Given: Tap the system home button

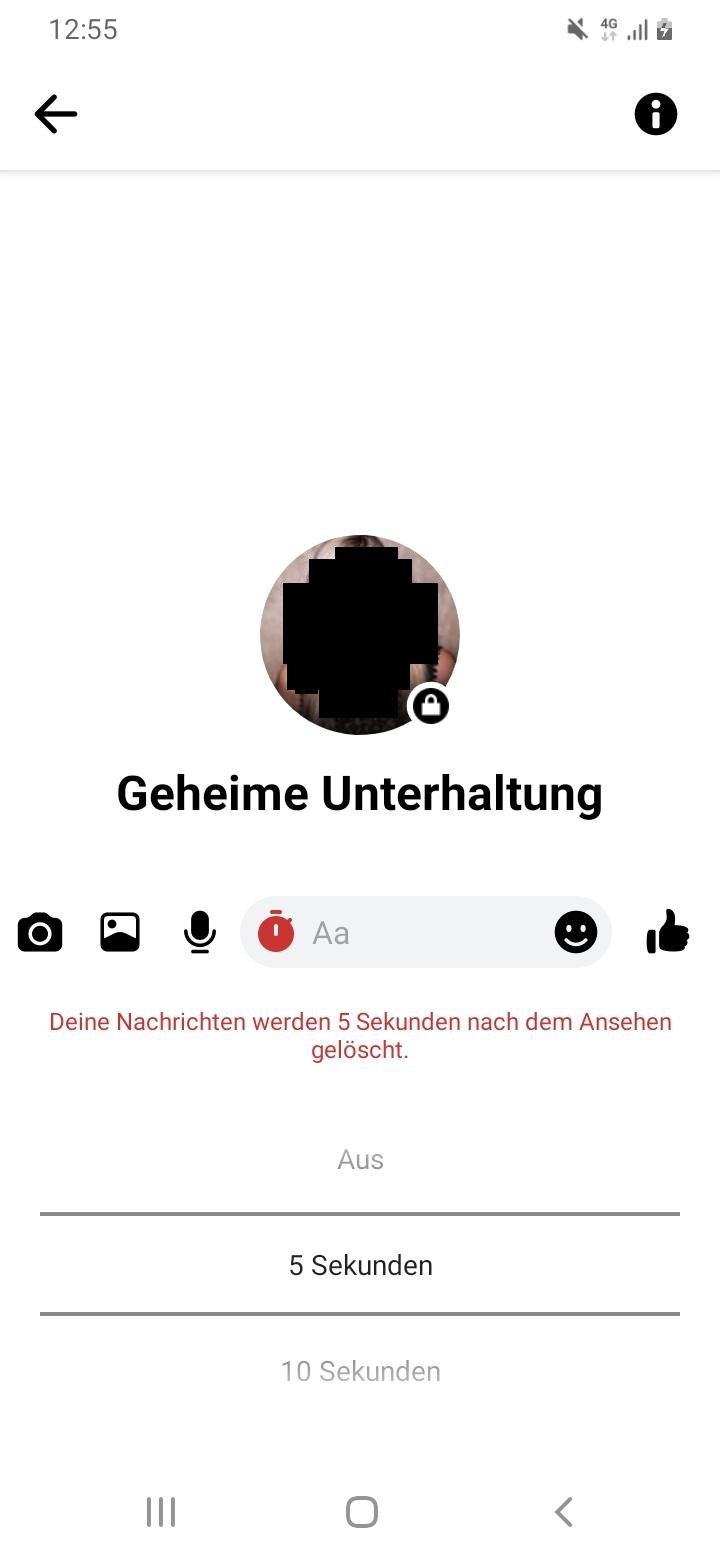Looking at the screenshot, I should pyautogui.click(x=361, y=1512).
